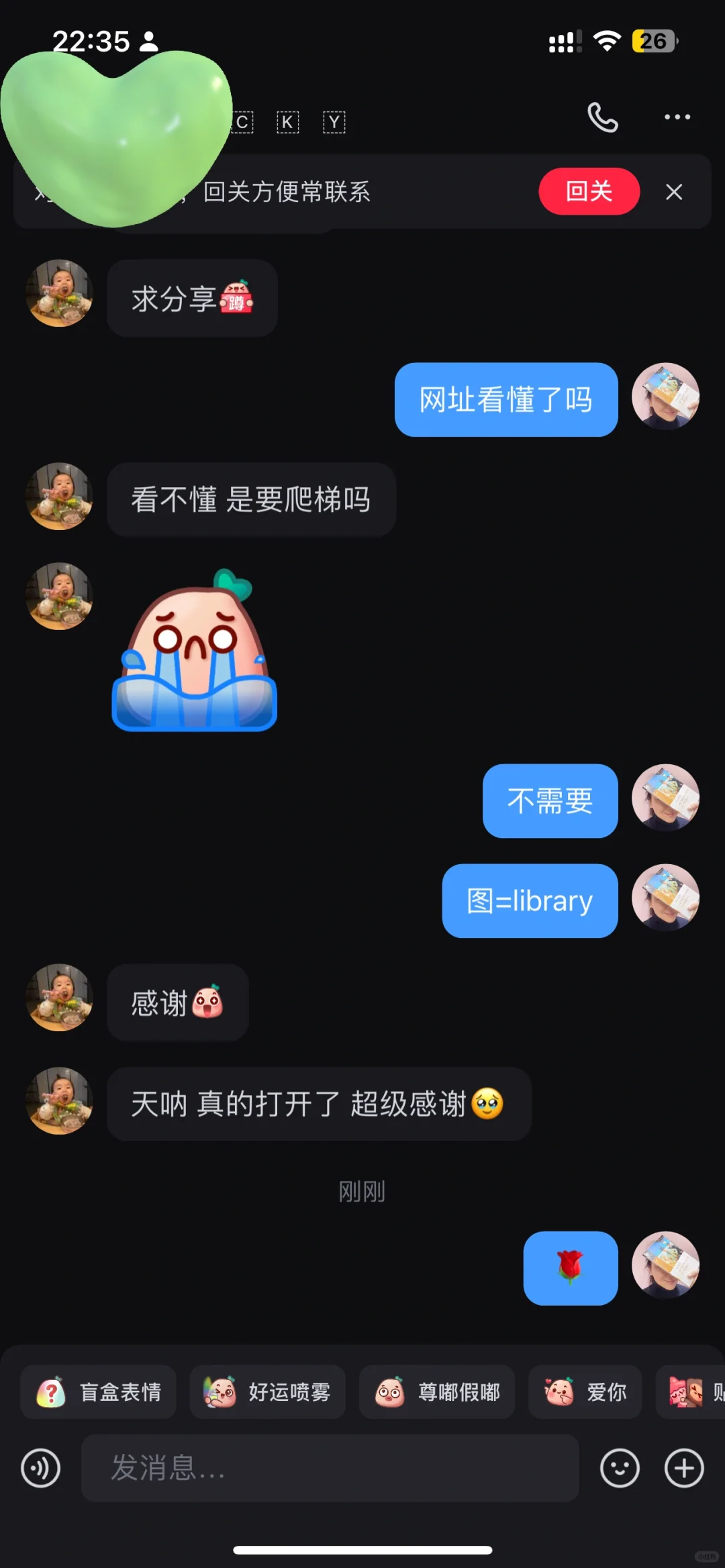Send the 爱你 quick sticker

pos(585,1392)
